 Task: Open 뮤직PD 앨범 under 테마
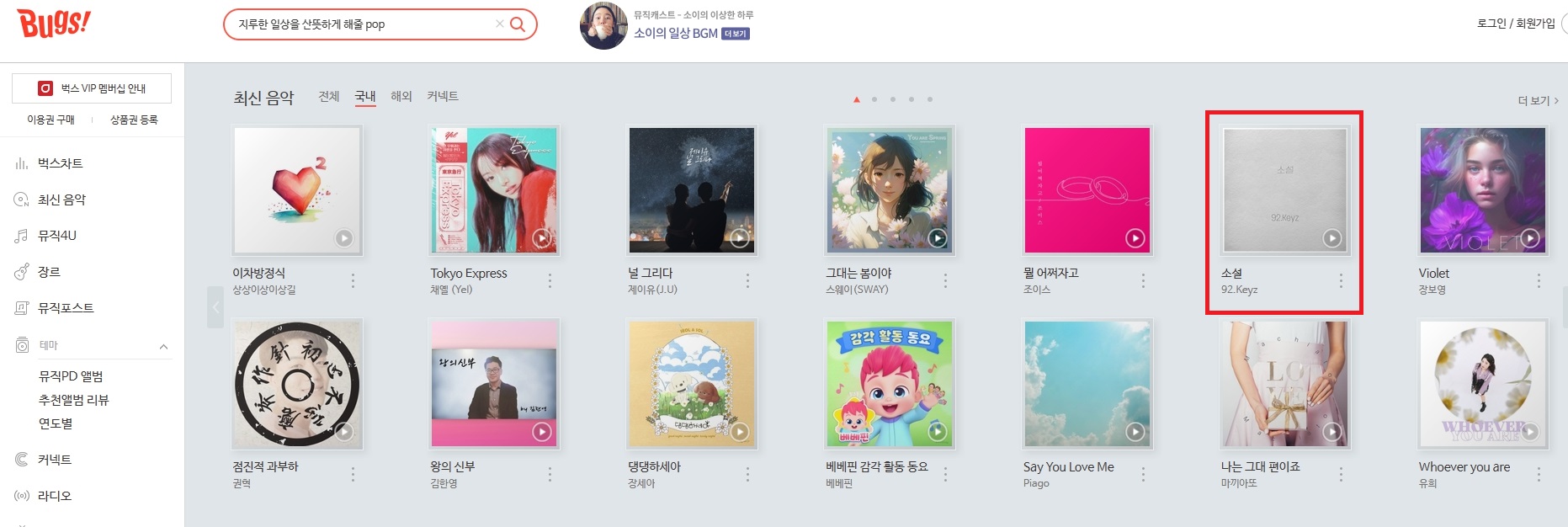pyautogui.click(x=71, y=376)
